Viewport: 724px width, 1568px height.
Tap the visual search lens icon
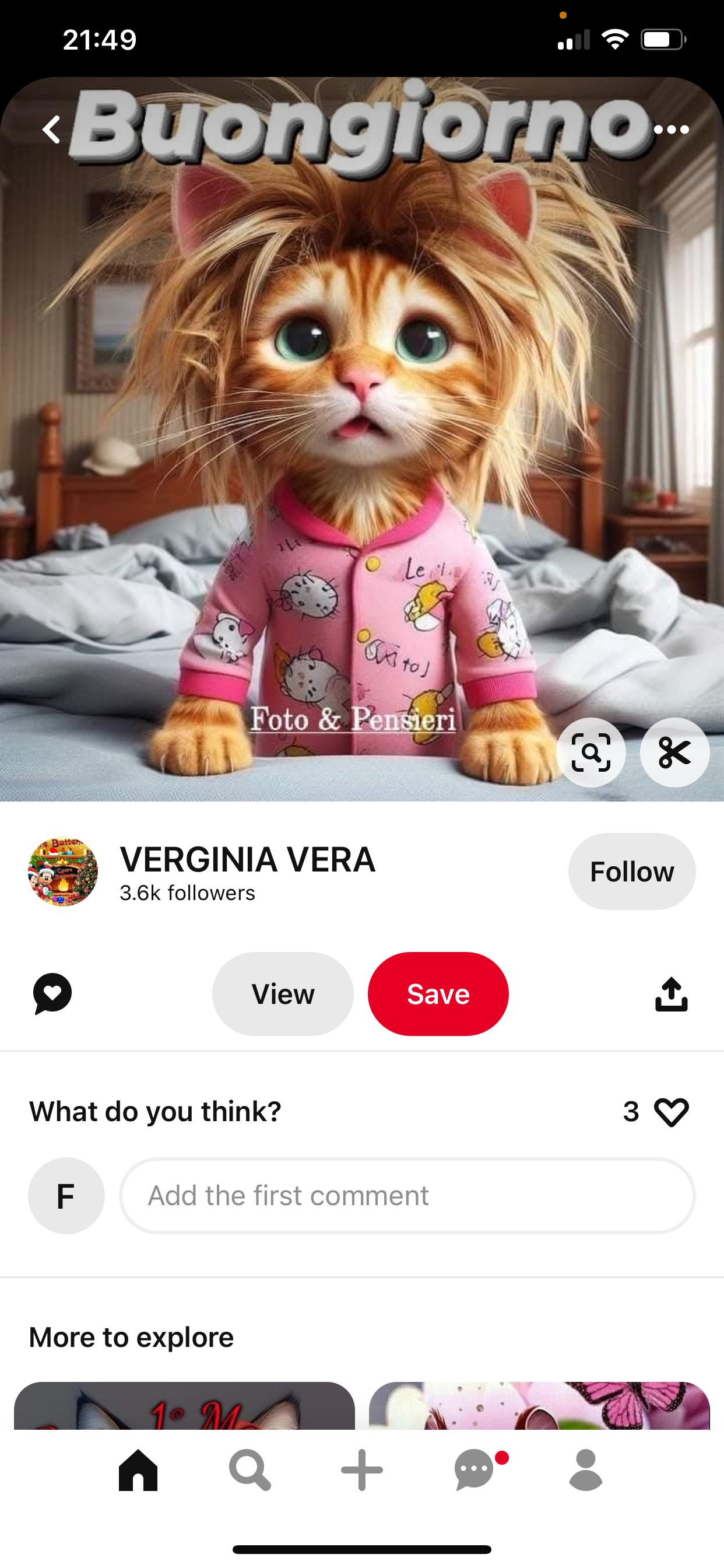tap(591, 752)
